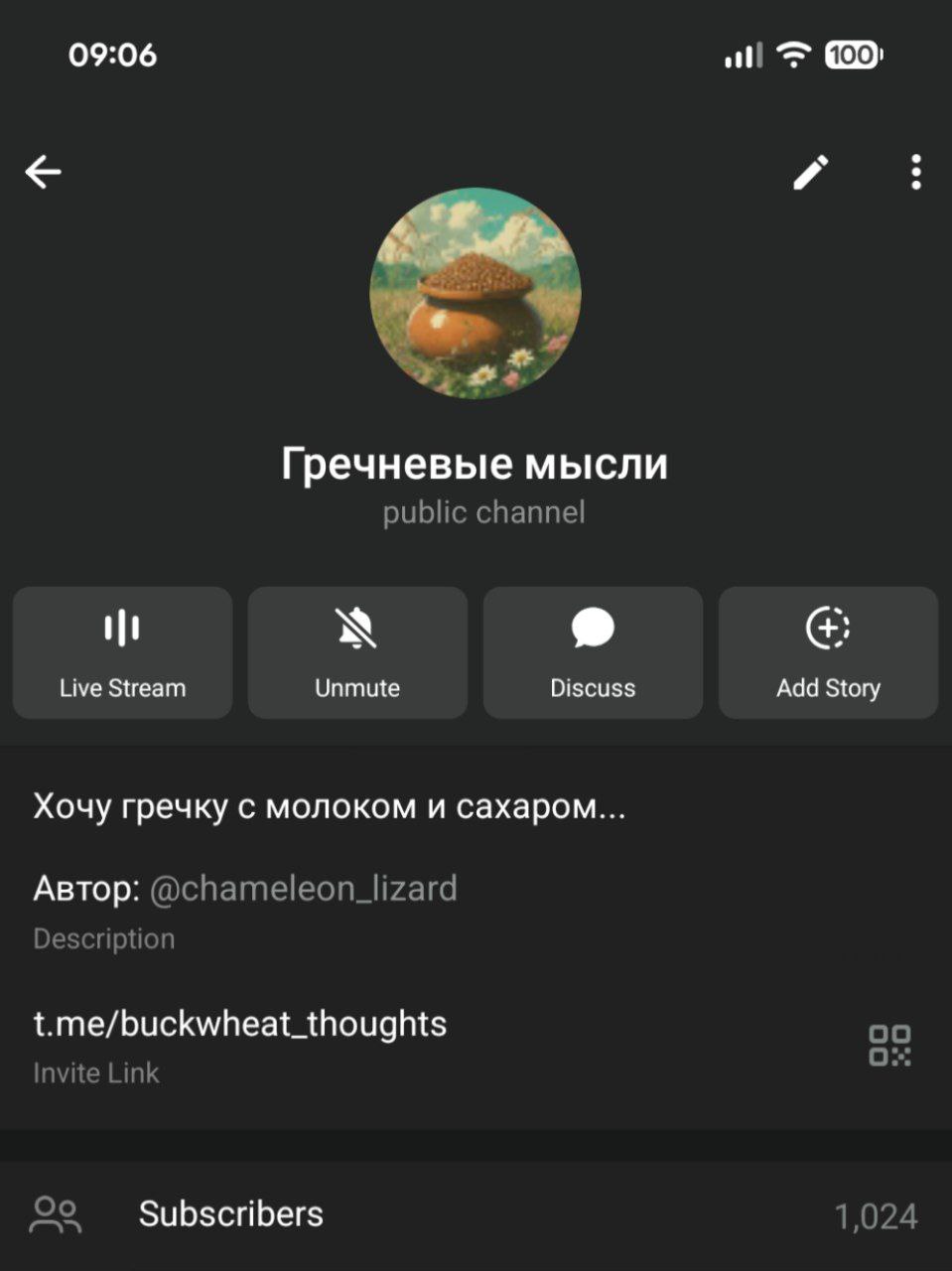Open the three-dot overflow menu
952x1271 pixels.
(915, 172)
